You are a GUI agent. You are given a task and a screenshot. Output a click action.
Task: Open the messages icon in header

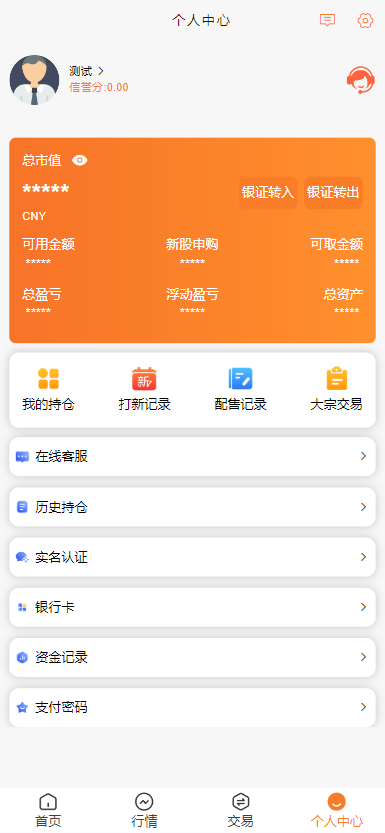point(327,21)
